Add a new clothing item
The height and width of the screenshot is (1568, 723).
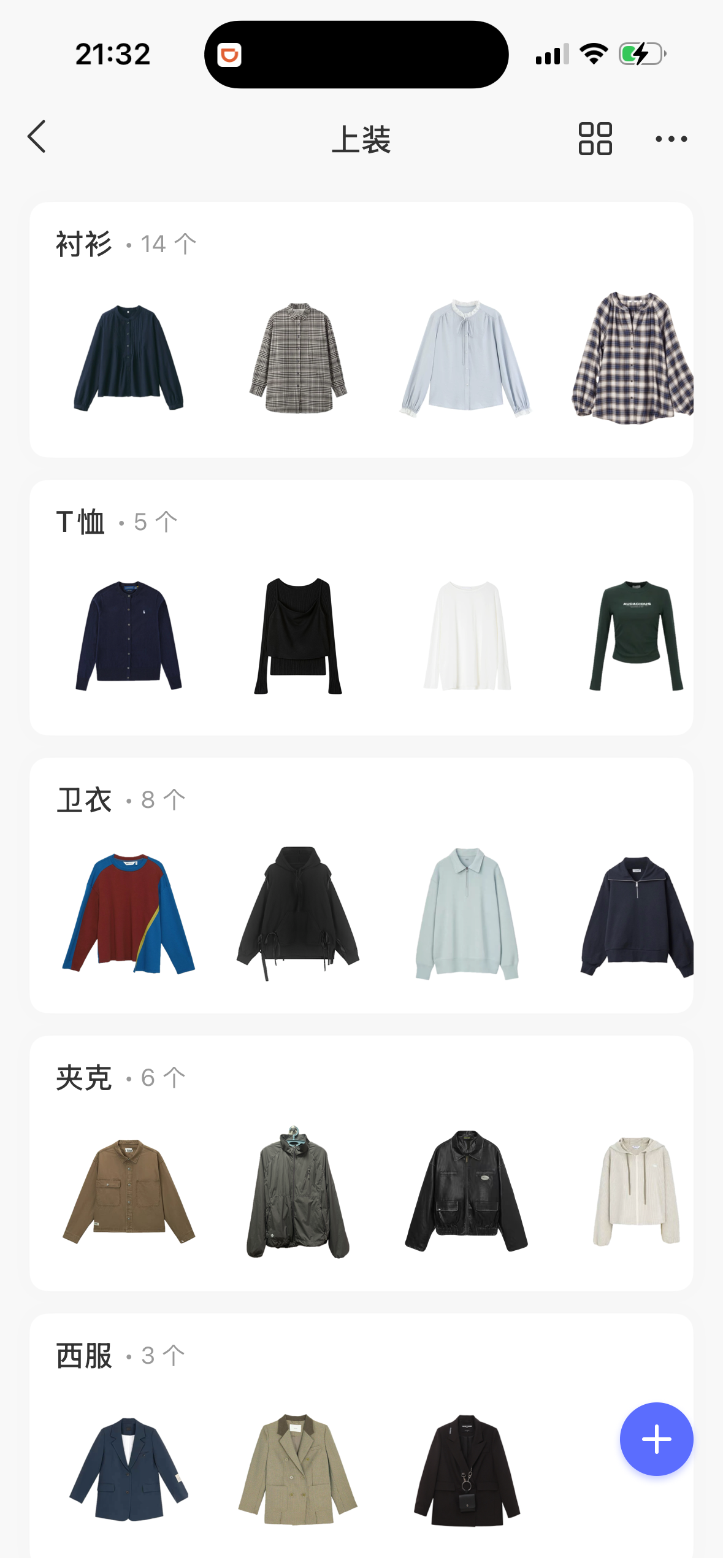click(x=656, y=1439)
